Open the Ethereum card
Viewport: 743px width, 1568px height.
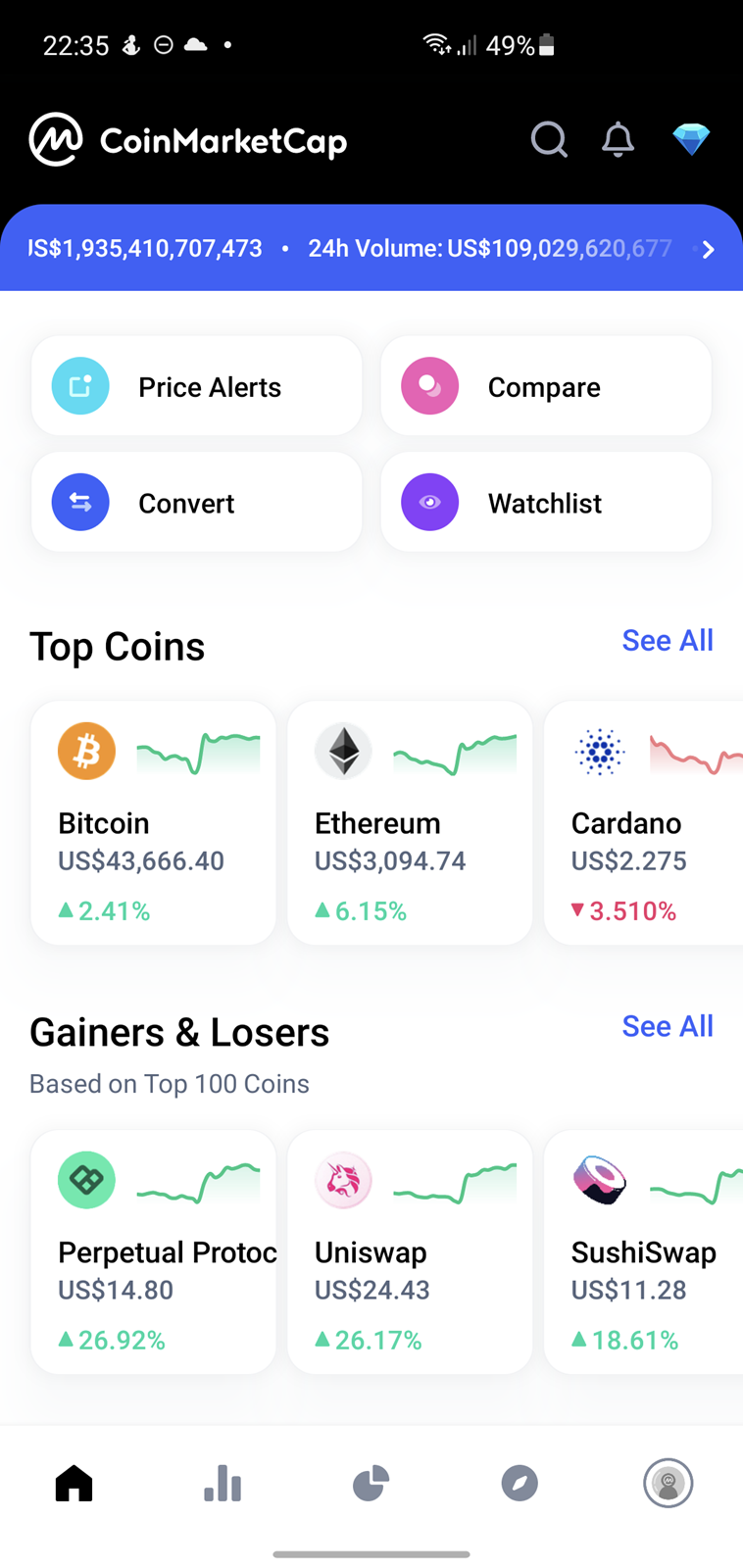coord(410,822)
